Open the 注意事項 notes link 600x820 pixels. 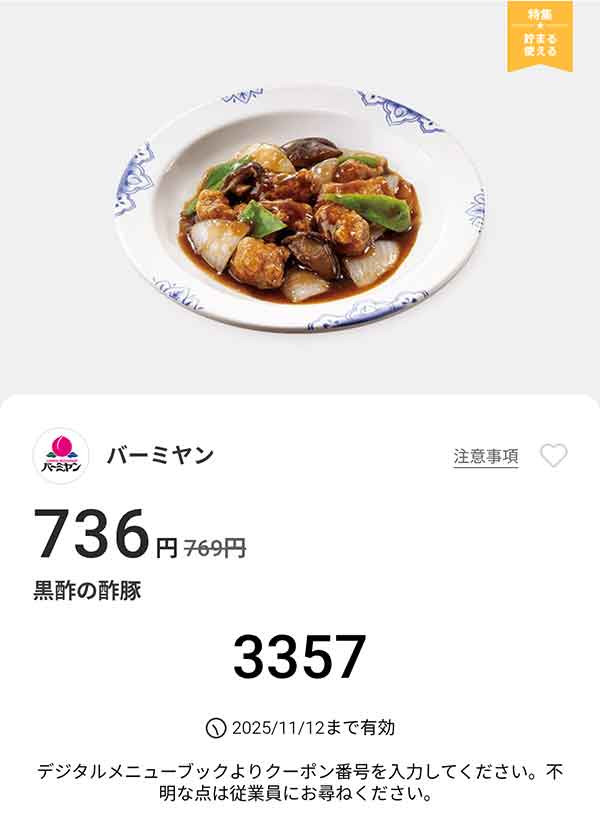pyautogui.click(x=486, y=456)
